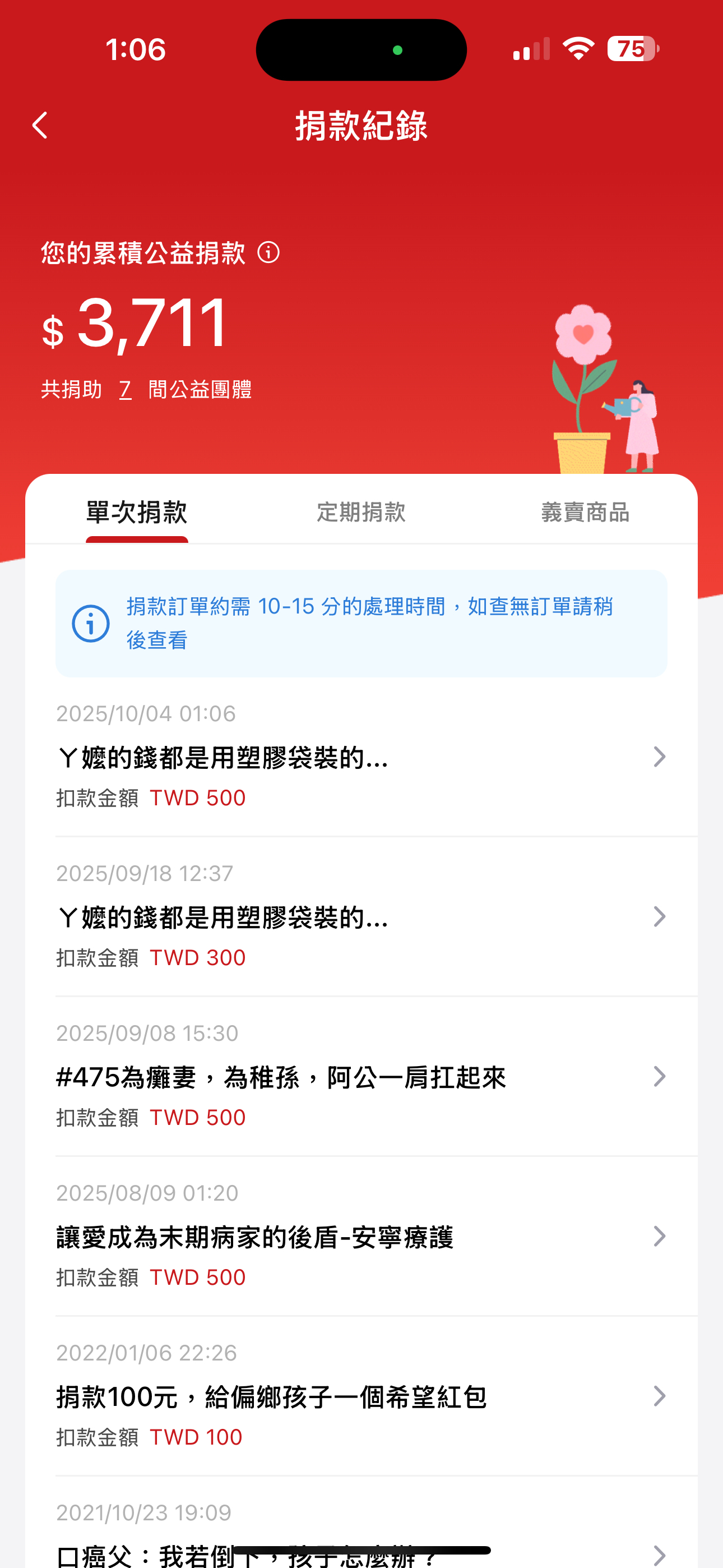This screenshot has width=723, height=1568.
Task: Open the underlined 7 charity groups link
Action: point(126,390)
